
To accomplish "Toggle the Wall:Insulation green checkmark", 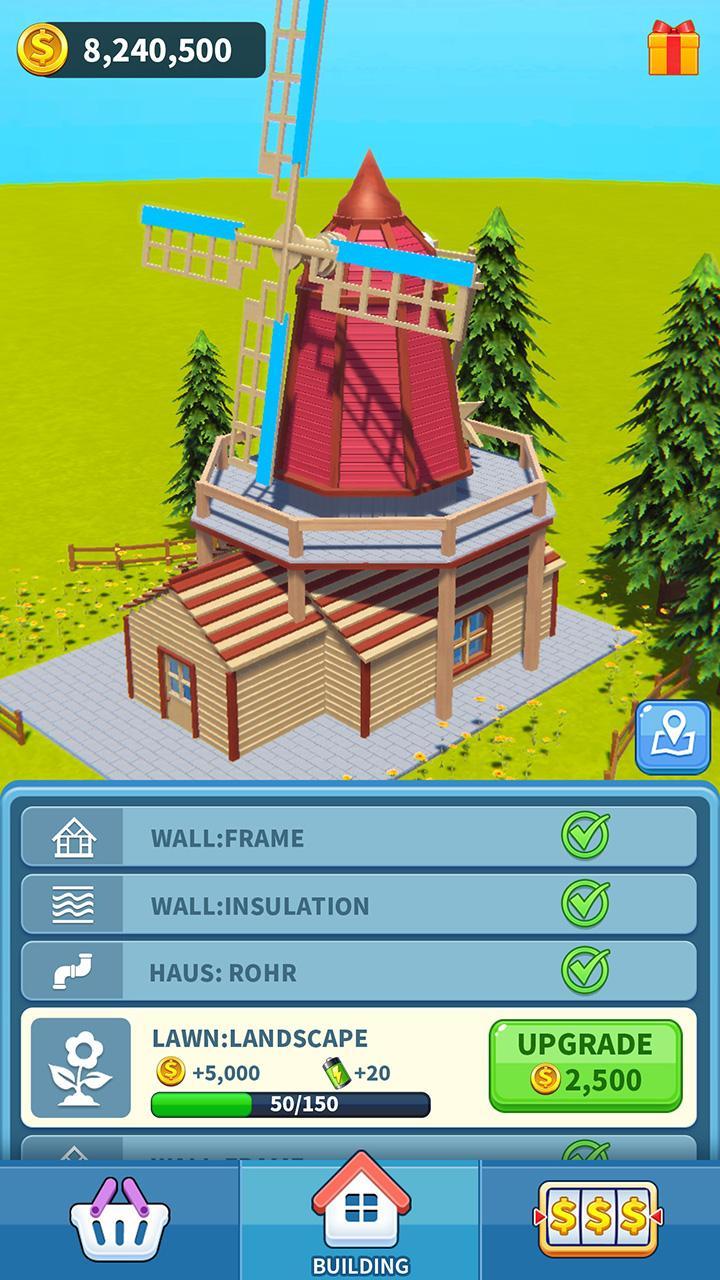I will 586,905.
